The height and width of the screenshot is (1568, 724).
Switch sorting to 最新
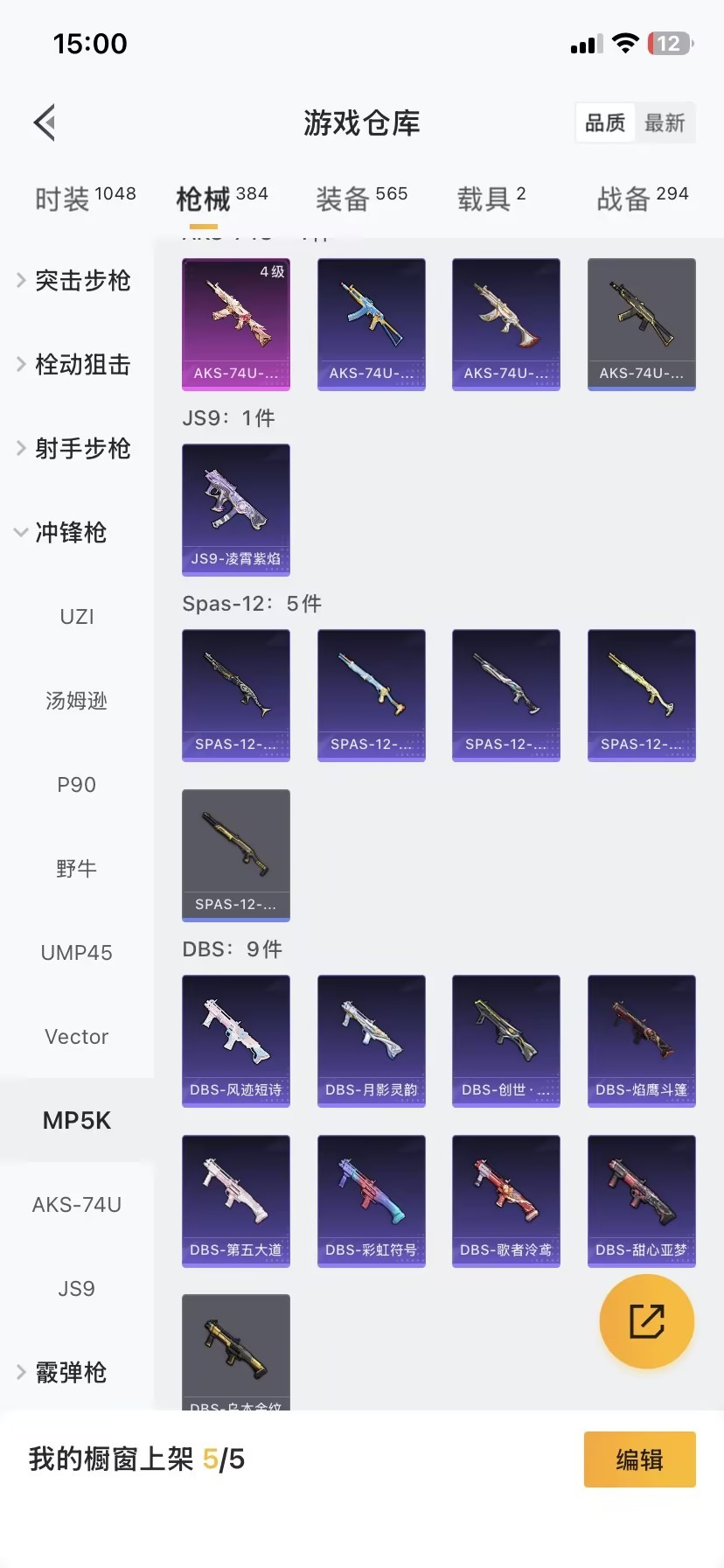[x=666, y=122]
